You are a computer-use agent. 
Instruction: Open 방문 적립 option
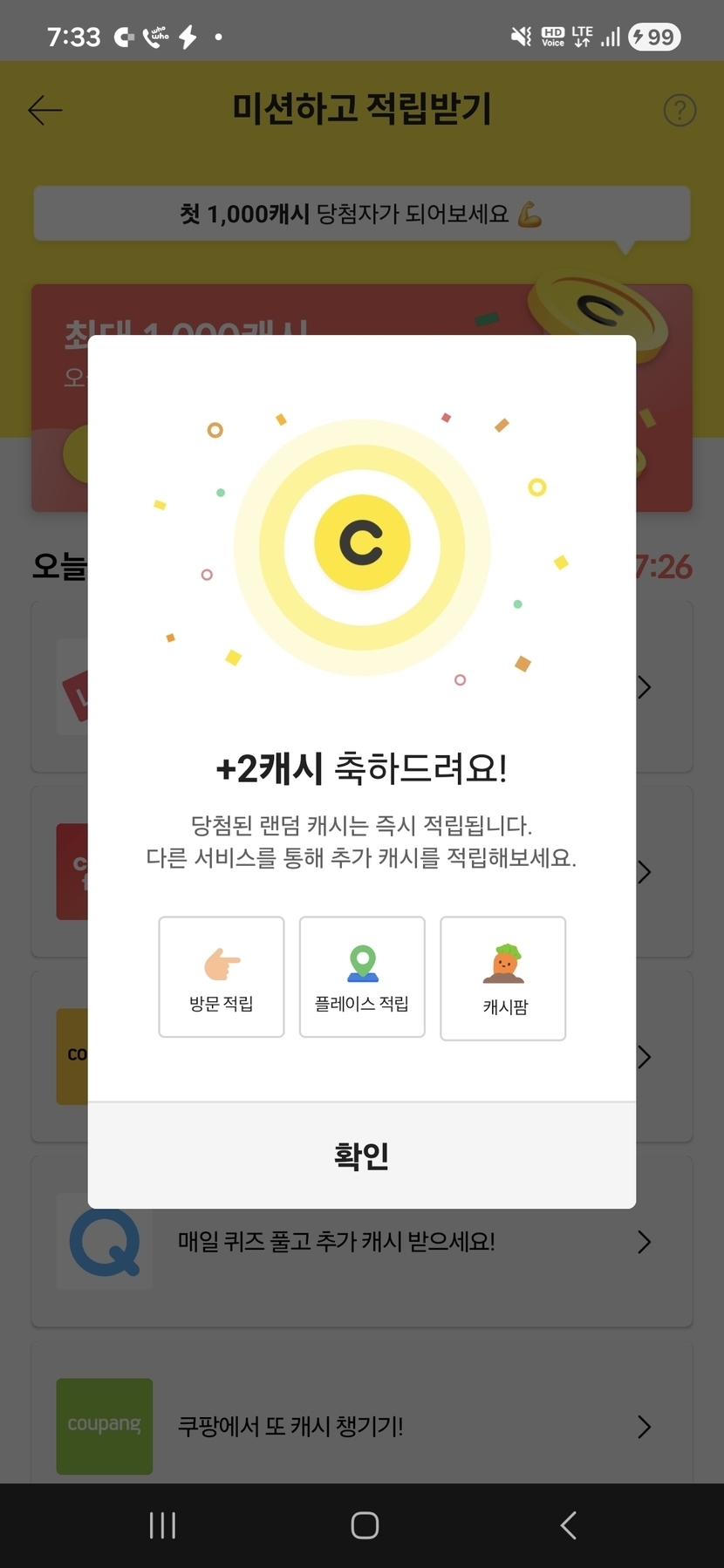coord(222,977)
